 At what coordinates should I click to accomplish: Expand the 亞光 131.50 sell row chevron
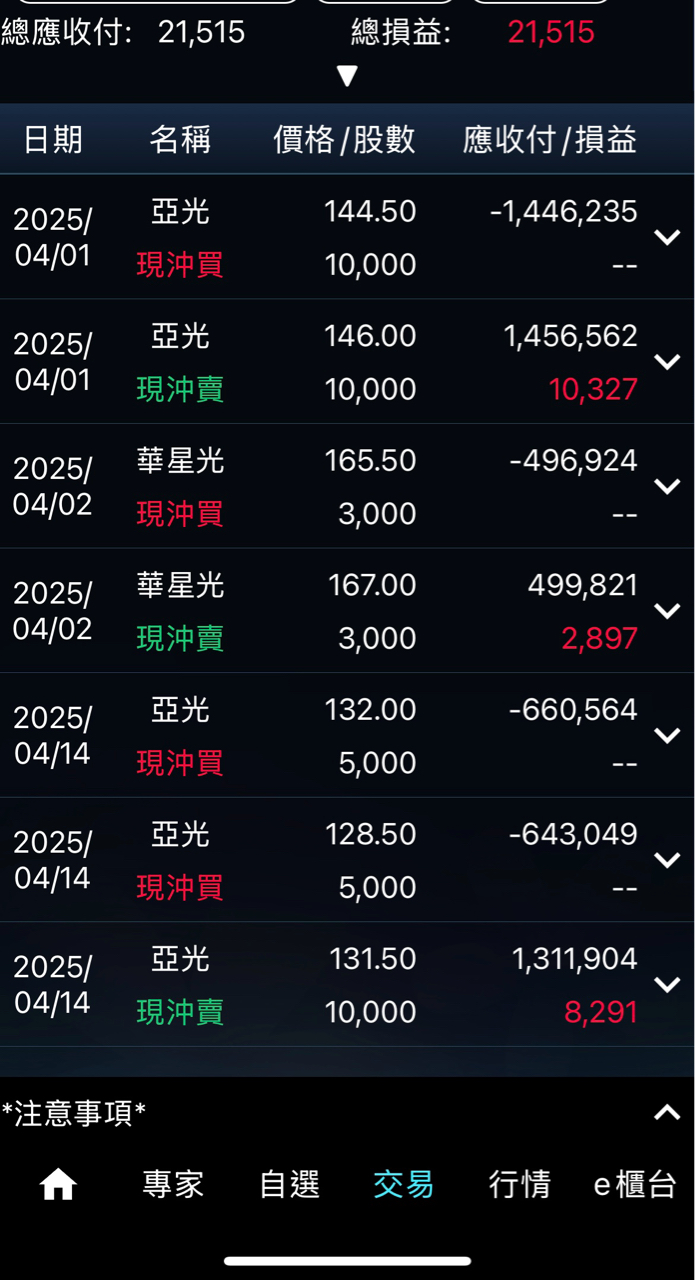tap(666, 984)
